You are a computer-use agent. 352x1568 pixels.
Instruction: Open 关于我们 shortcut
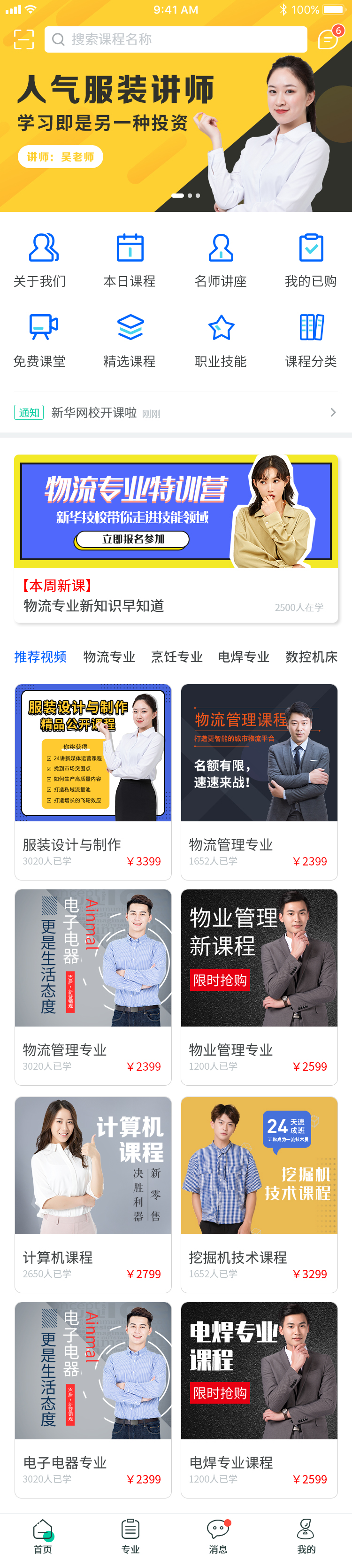40,260
